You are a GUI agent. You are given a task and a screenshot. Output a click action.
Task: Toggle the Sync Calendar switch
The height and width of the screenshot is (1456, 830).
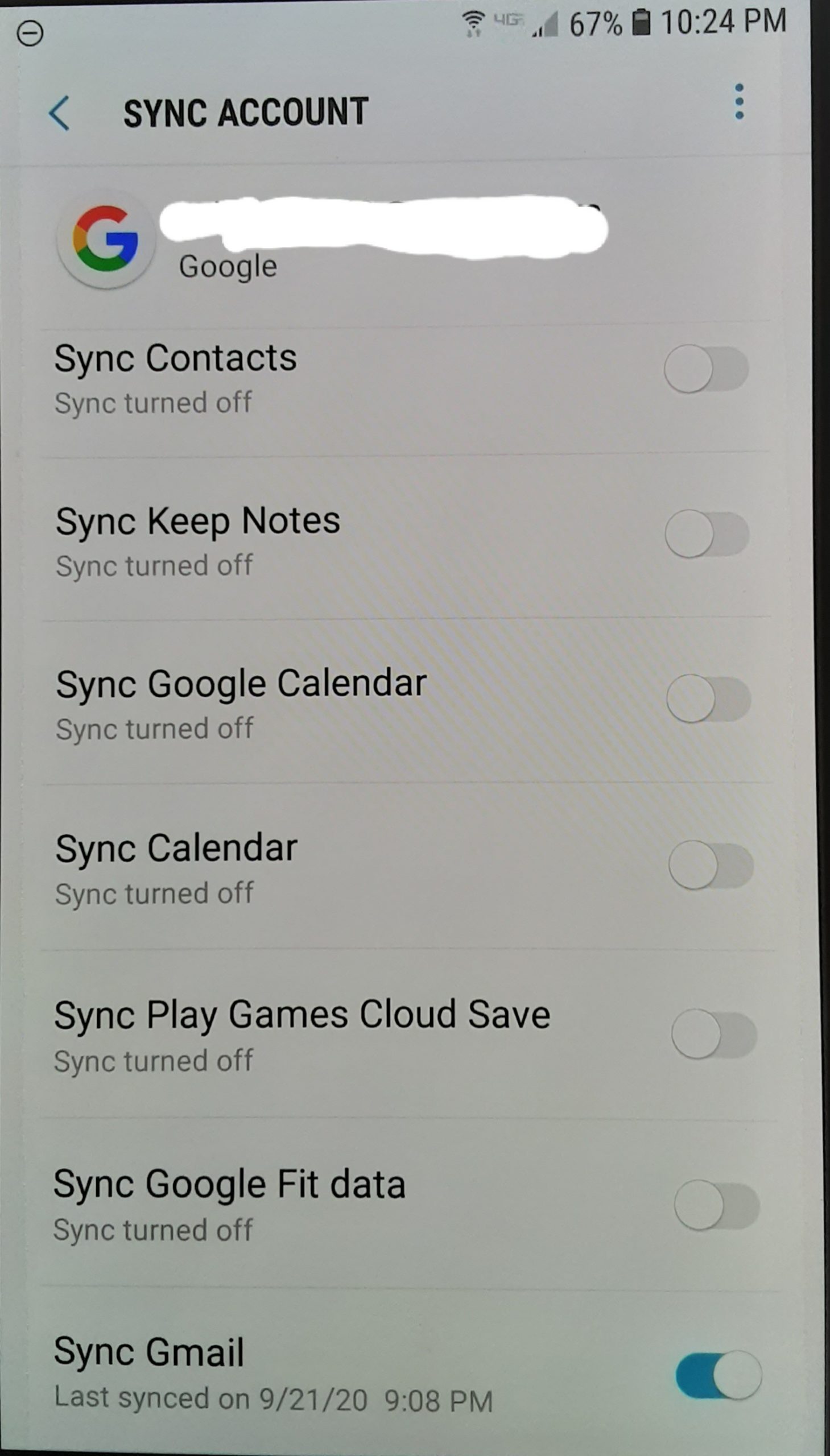[711, 865]
